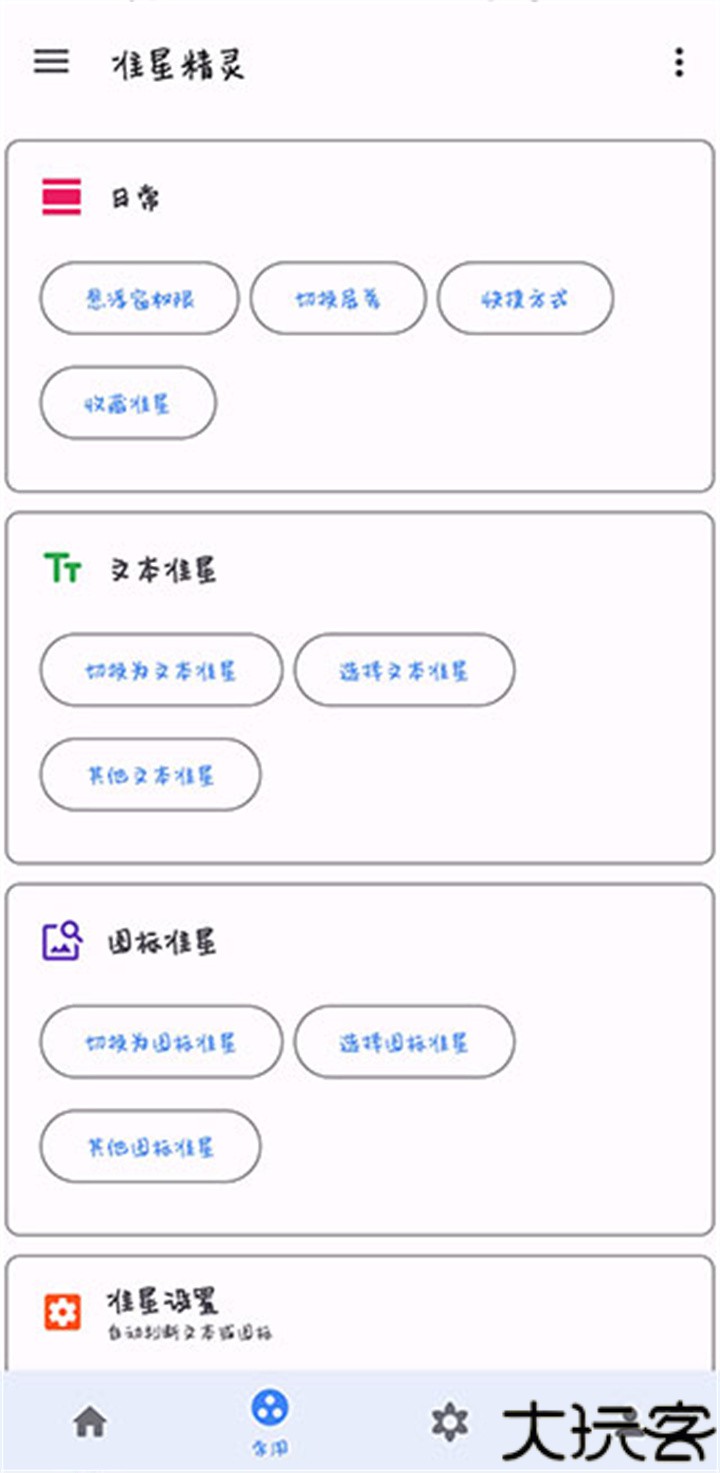Open 快捷方式 options
This screenshot has height=1473, width=720.
click(524, 297)
